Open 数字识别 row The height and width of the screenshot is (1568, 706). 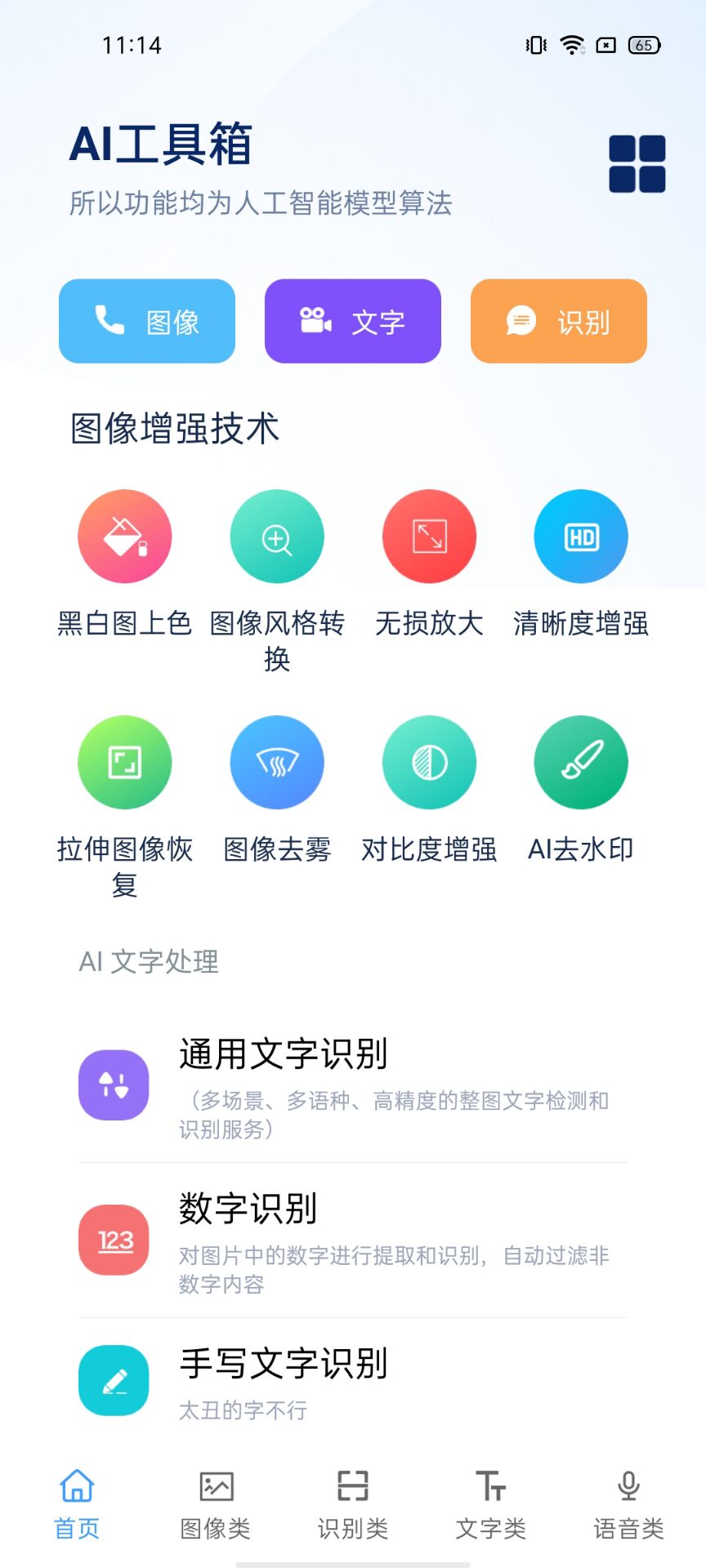point(353,1240)
